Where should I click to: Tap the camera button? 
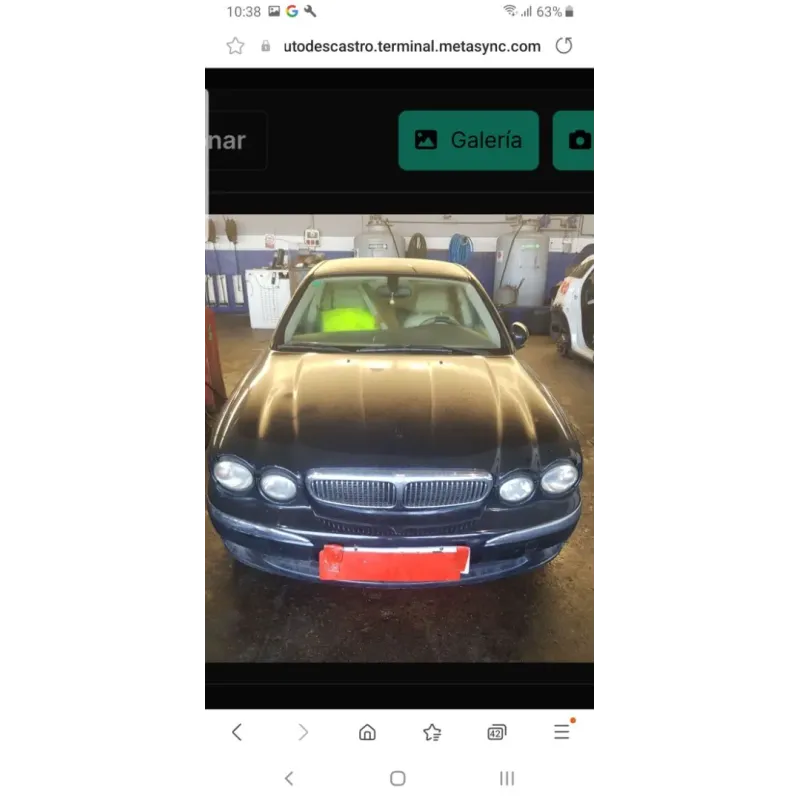coord(577,140)
